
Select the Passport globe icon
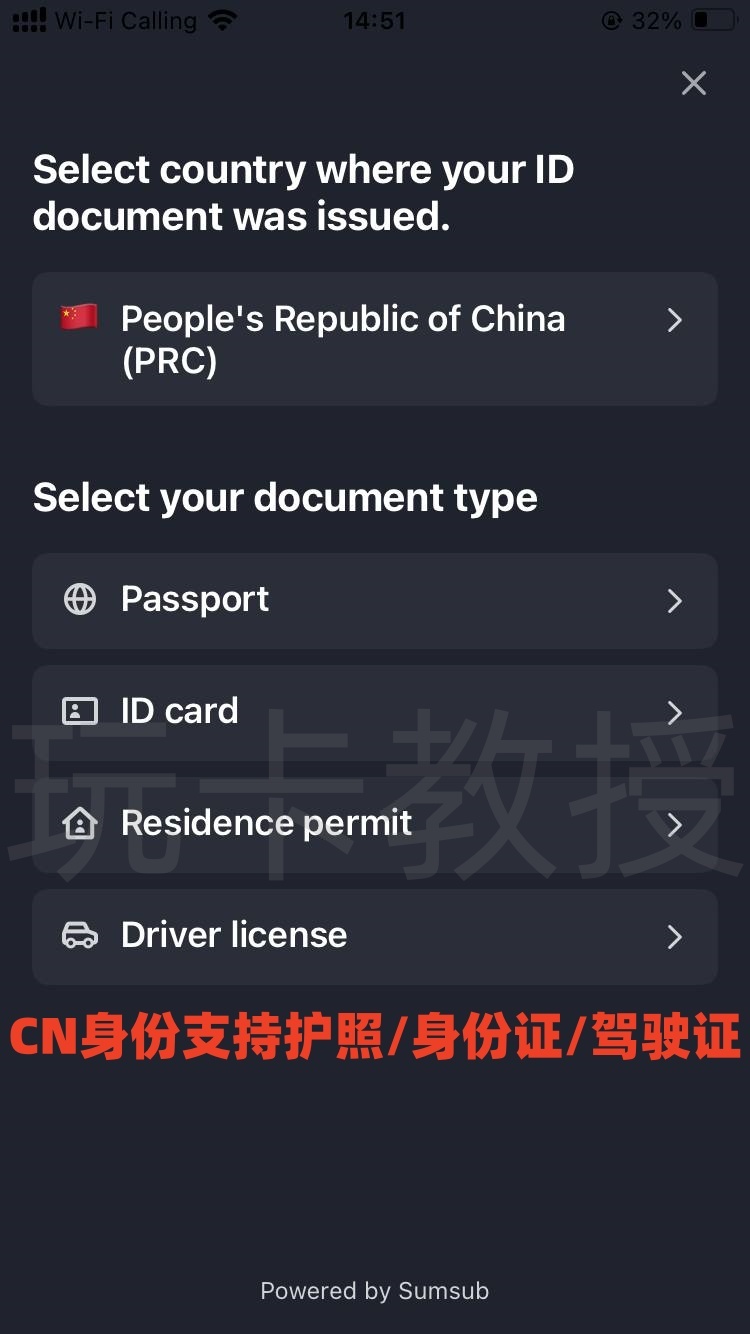point(80,600)
